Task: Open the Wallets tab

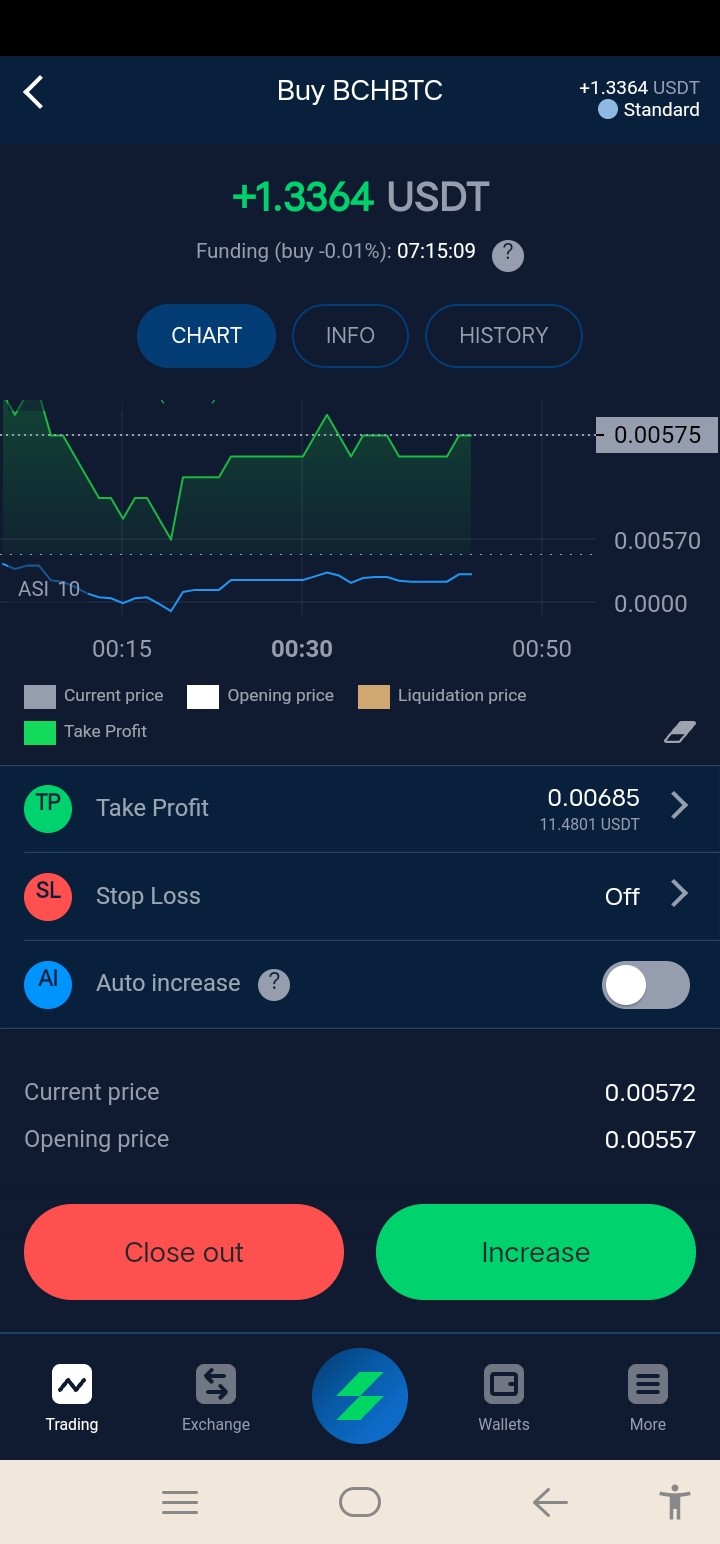Action: (504, 1398)
